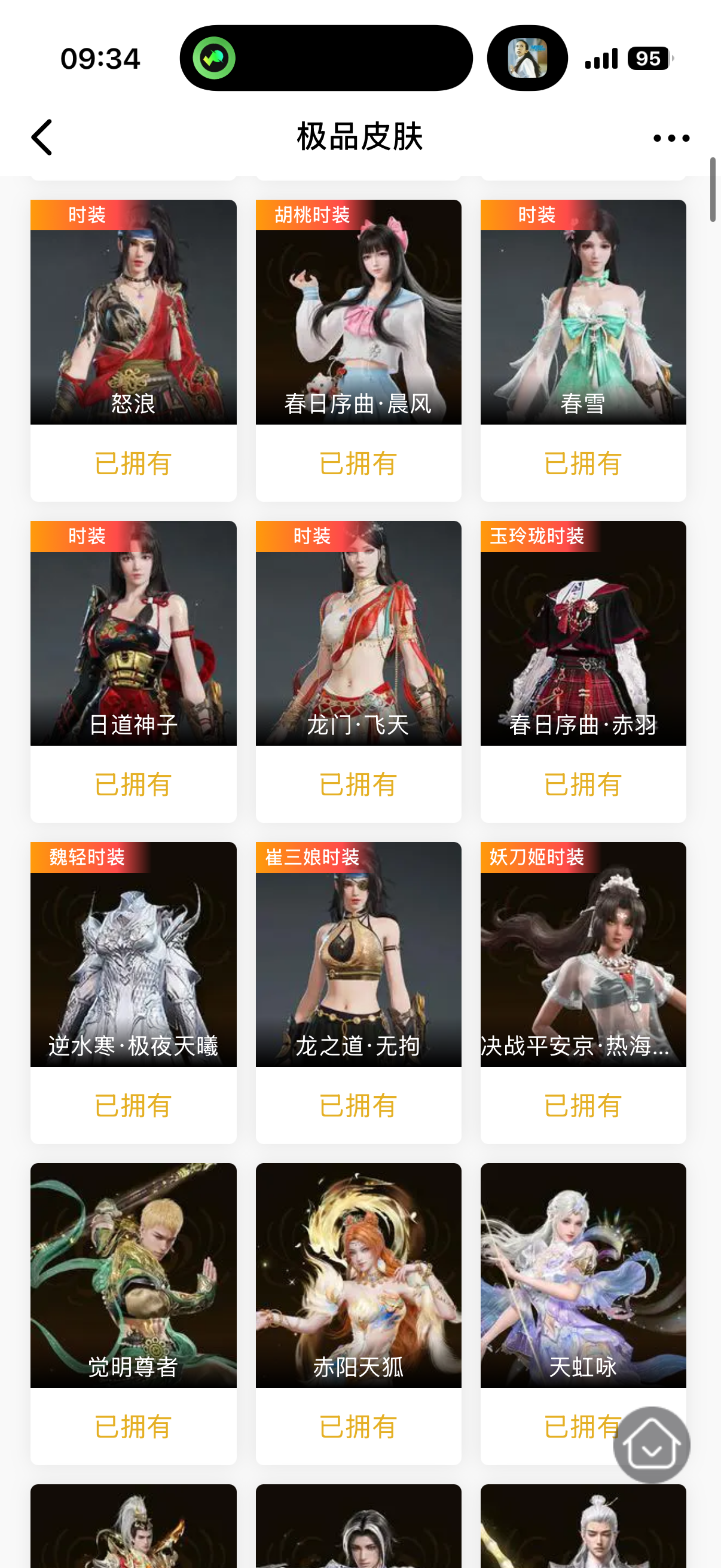The image size is (721, 1568).
Task: Open the 觉明尊者 skin card
Action: click(133, 1275)
